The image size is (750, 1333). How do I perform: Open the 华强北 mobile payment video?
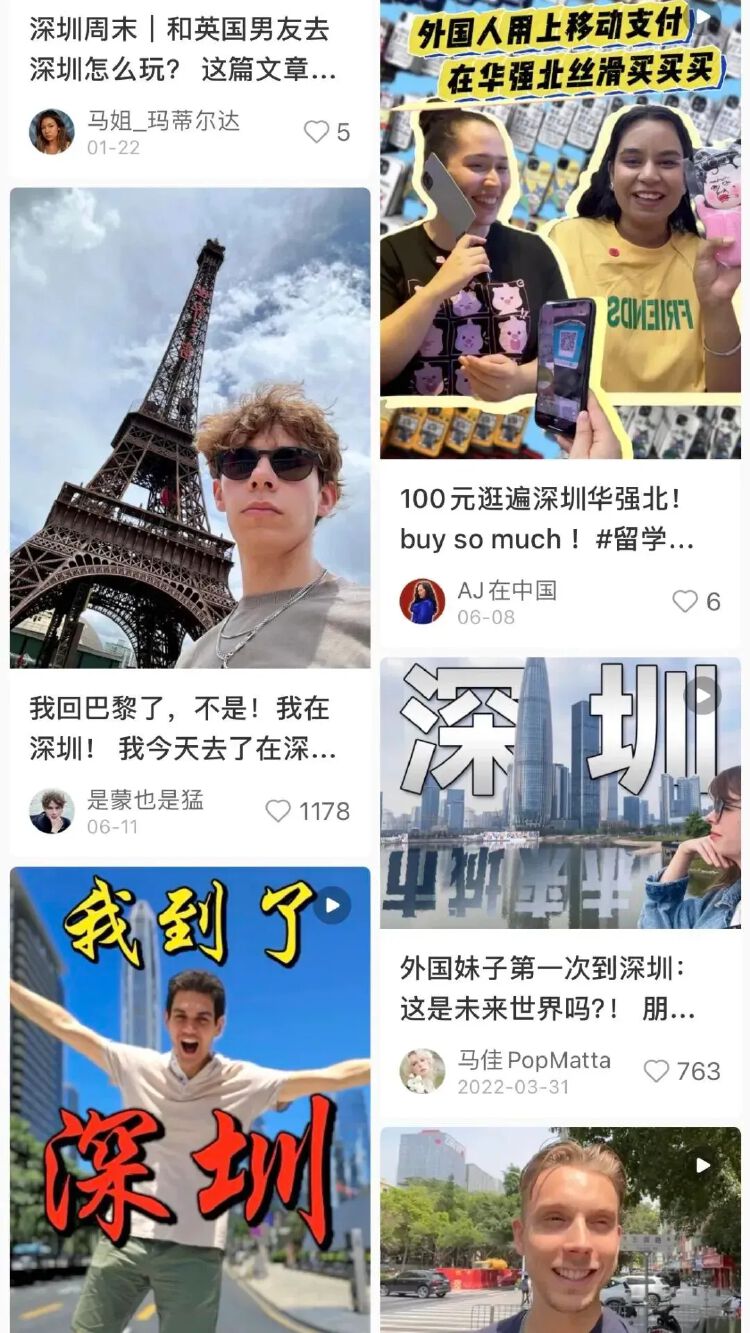coord(560,230)
